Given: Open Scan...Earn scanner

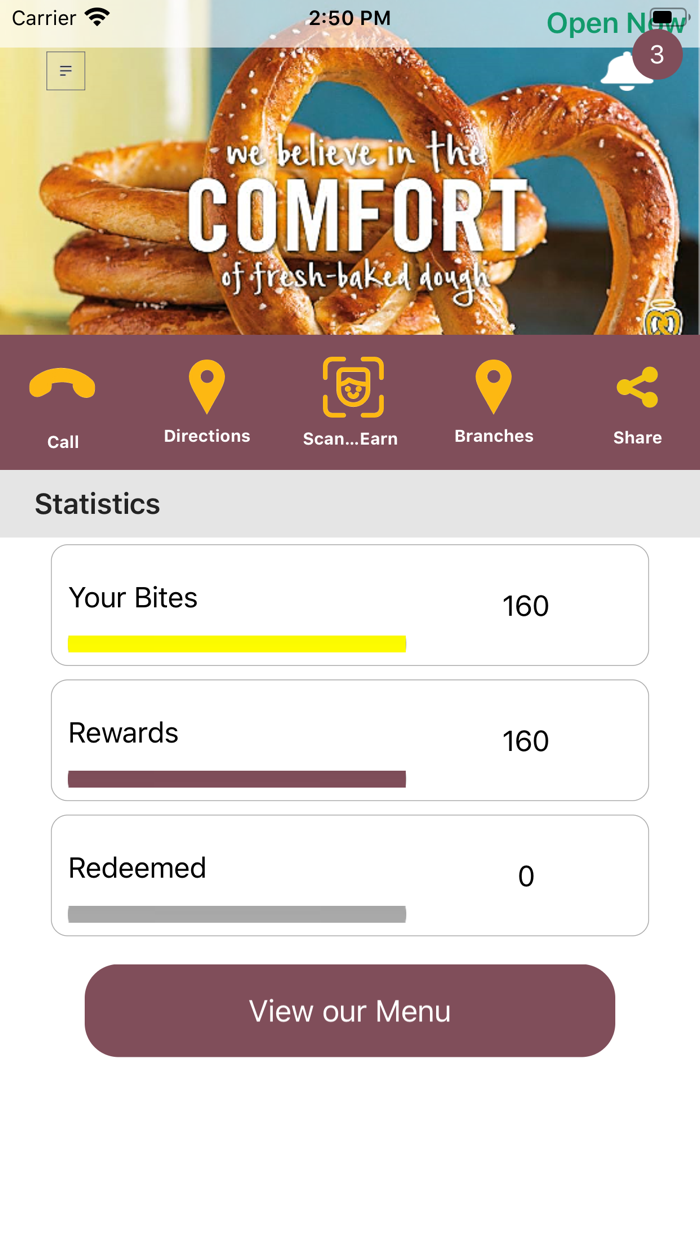Looking at the screenshot, I should pos(351,402).
